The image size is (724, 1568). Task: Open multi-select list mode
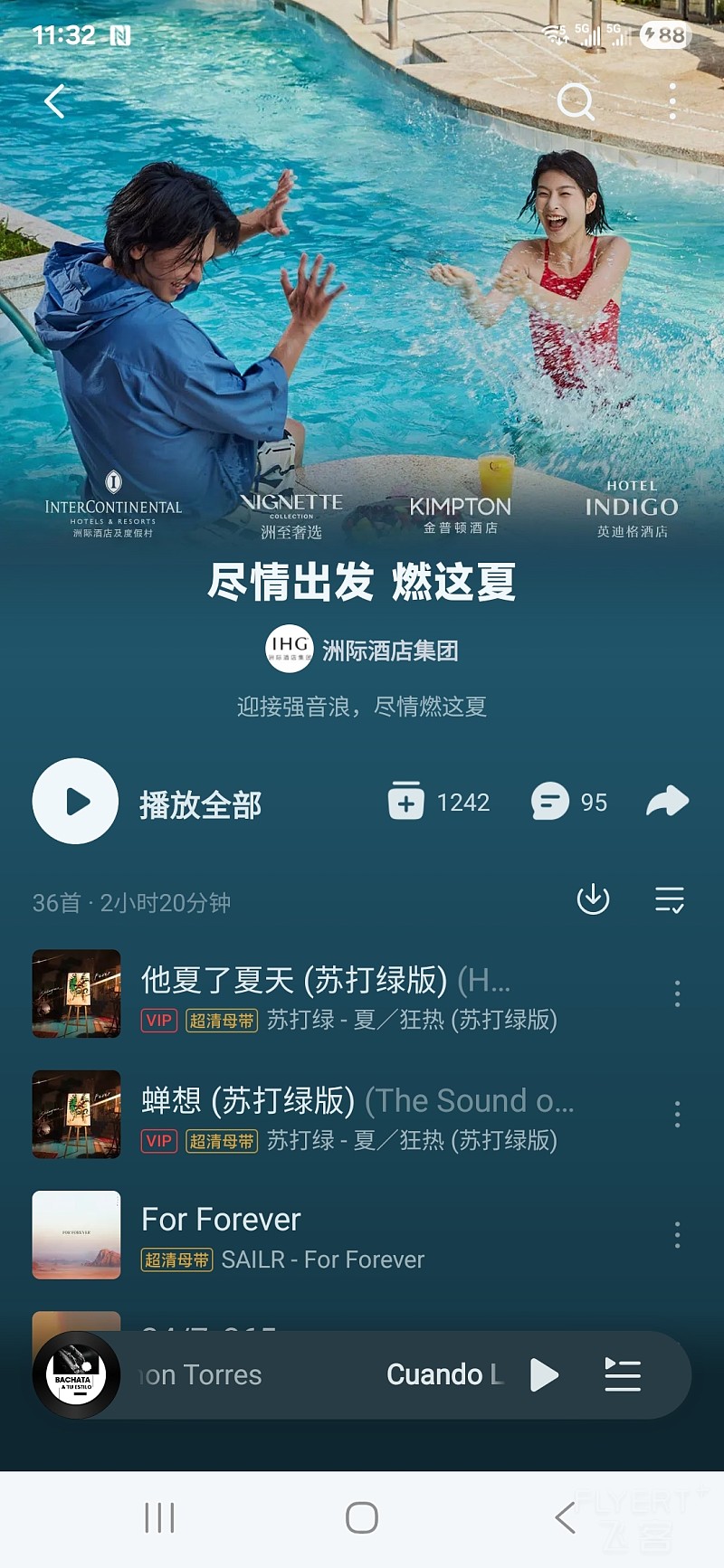click(x=670, y=899)
